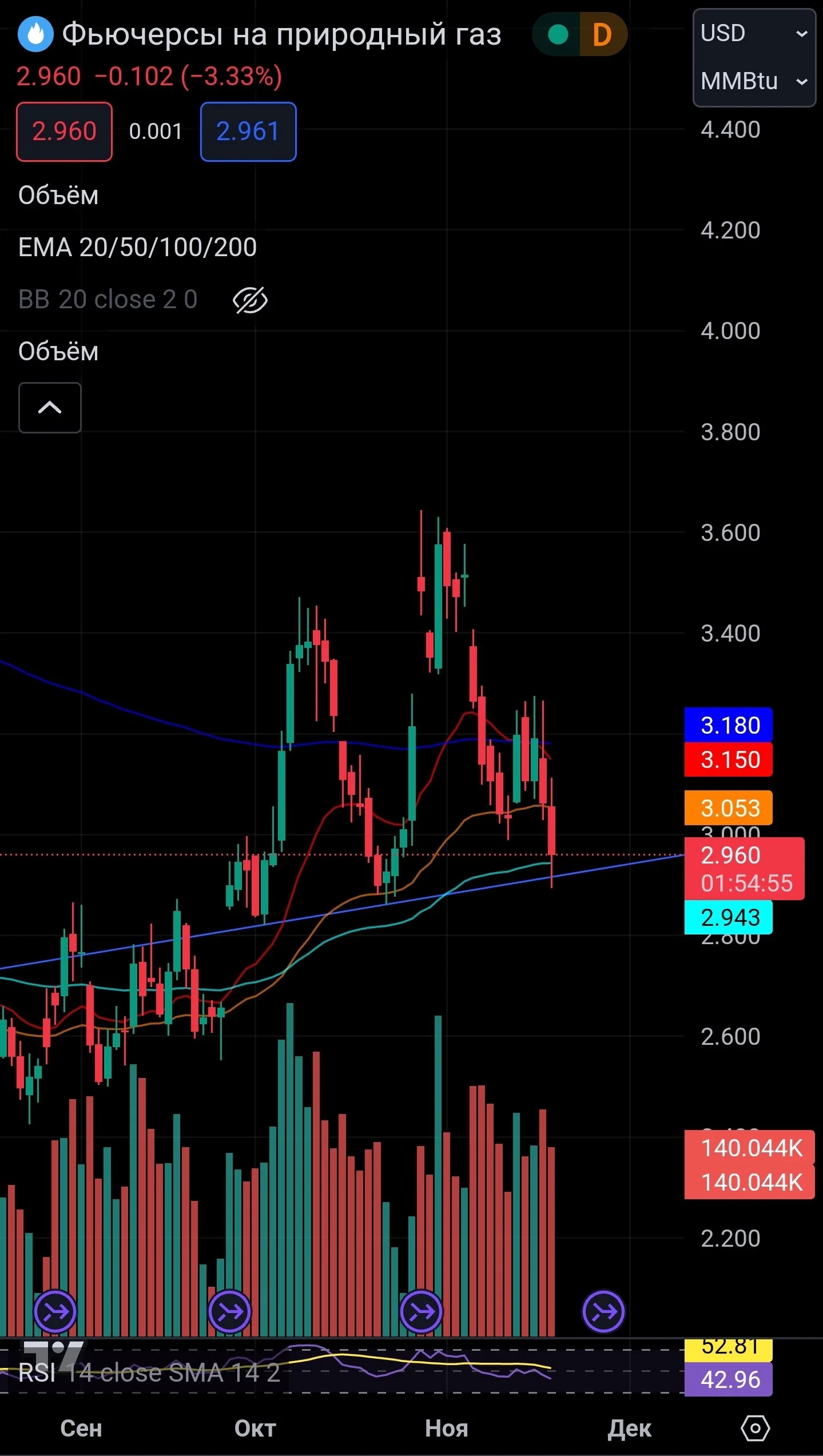
Task: Change the D daily timeframe
Action: click(x=602, y=34)
